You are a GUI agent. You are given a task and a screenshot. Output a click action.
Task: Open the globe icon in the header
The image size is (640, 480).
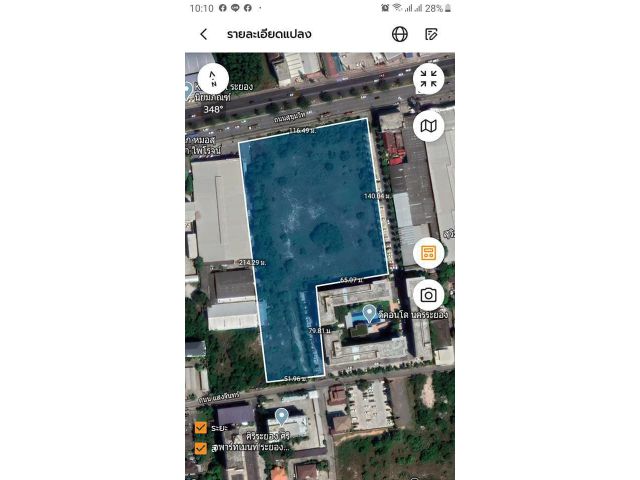[x=399, y=34]
